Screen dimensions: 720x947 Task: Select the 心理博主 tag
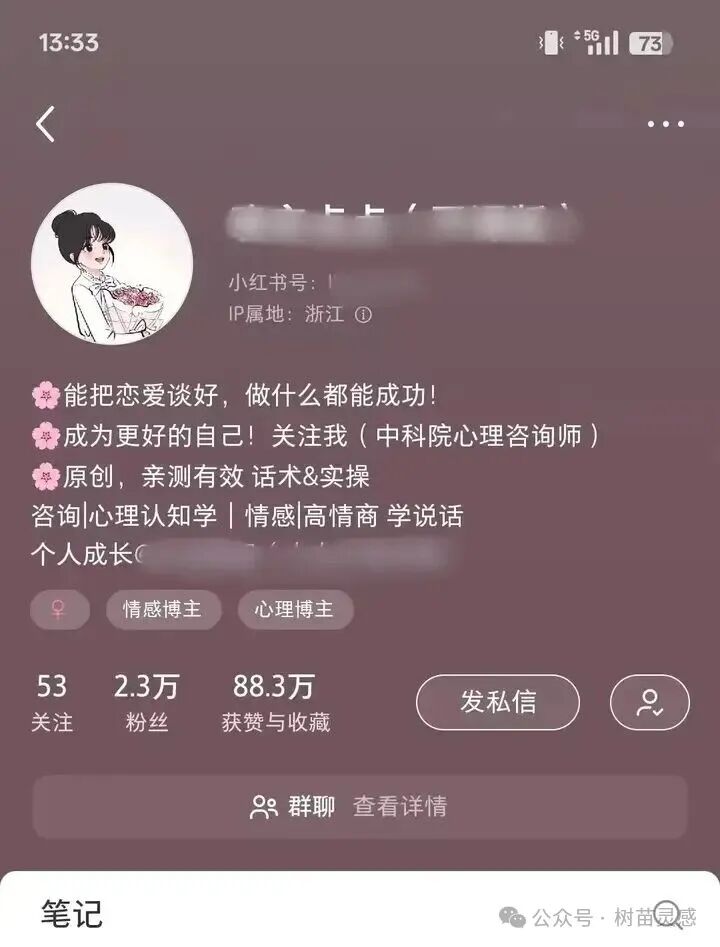click(x=293, y=609)
